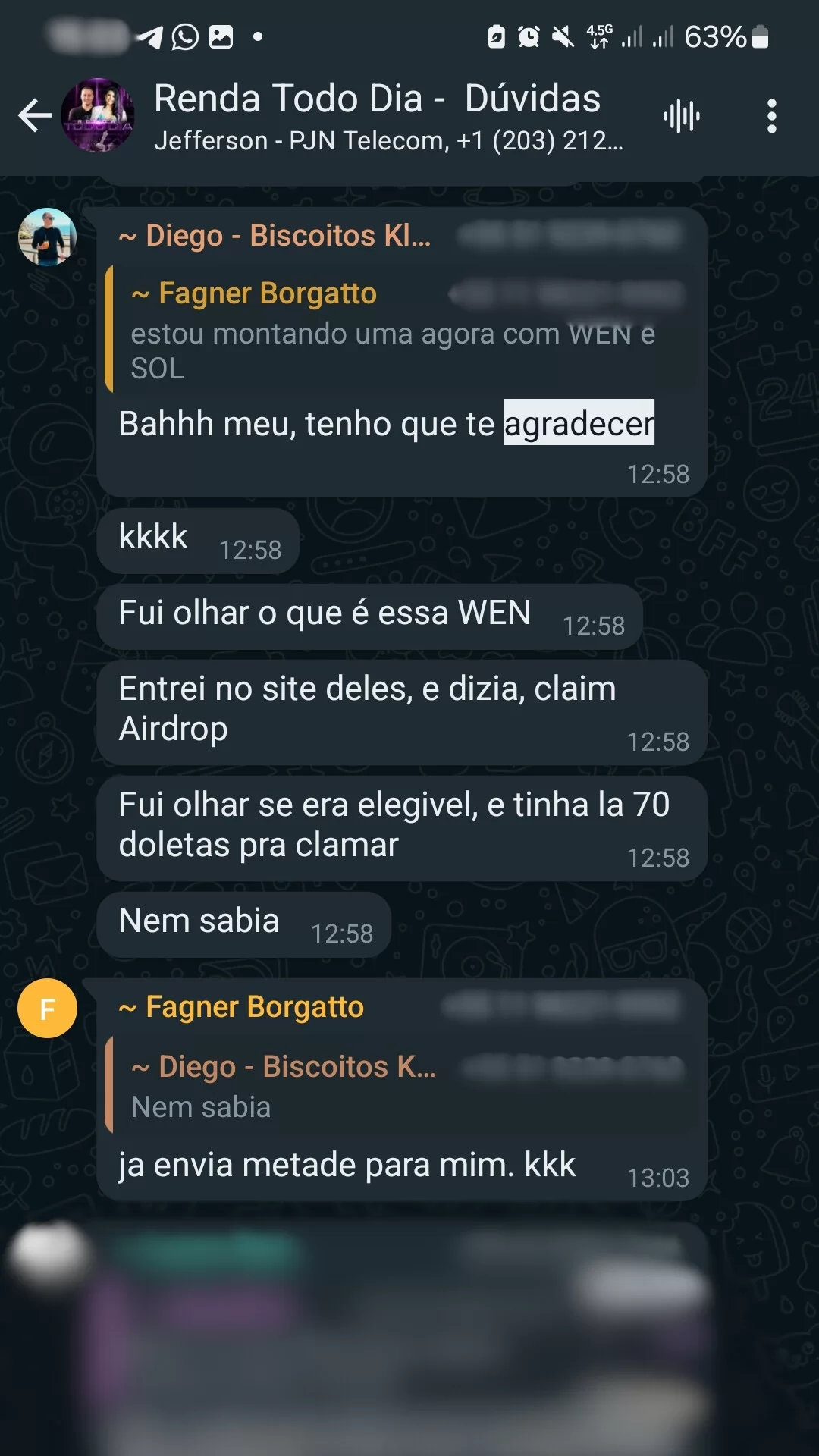
Task: Tap Diego's profile photo beside his message
Action: (47, 237)
